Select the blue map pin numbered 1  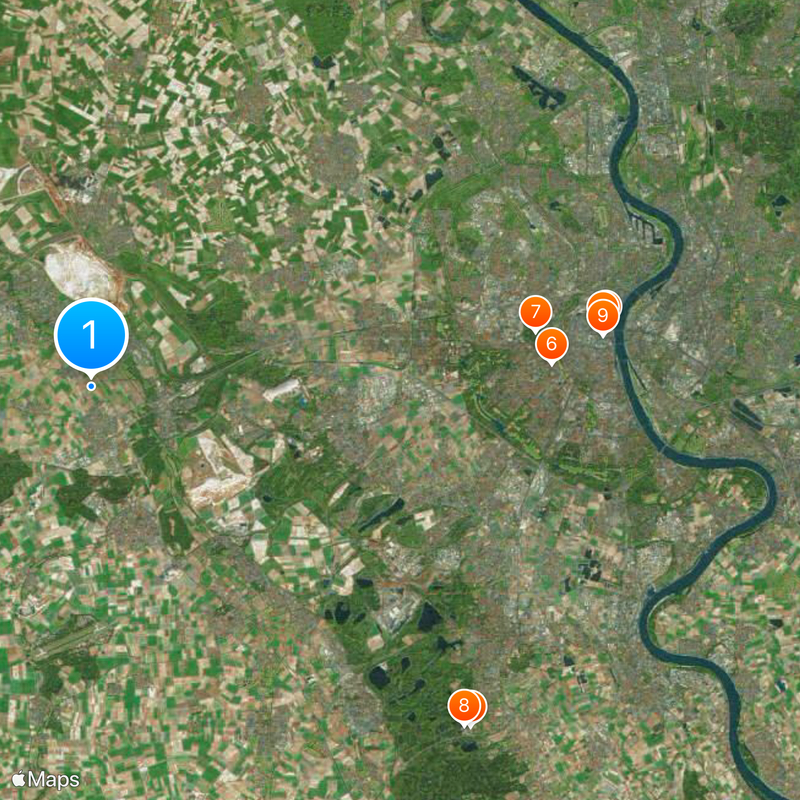tap(91, 335)
